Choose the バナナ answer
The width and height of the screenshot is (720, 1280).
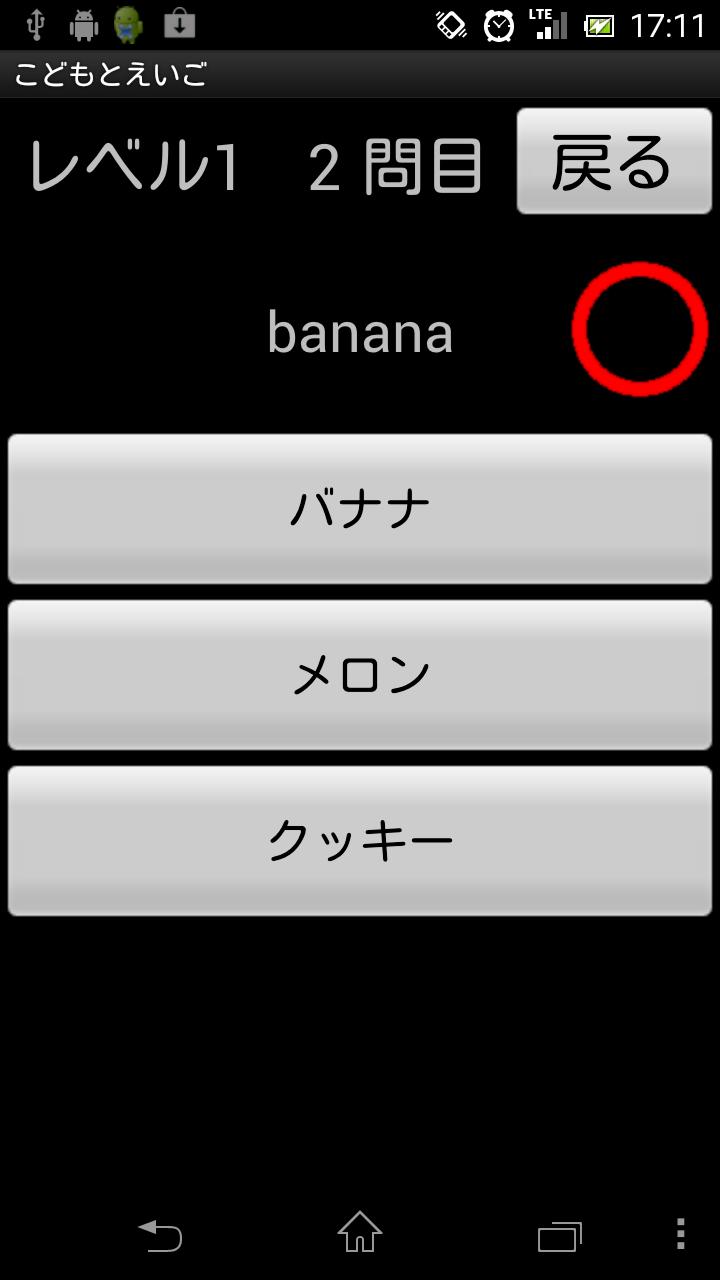[x=360, y=509]
